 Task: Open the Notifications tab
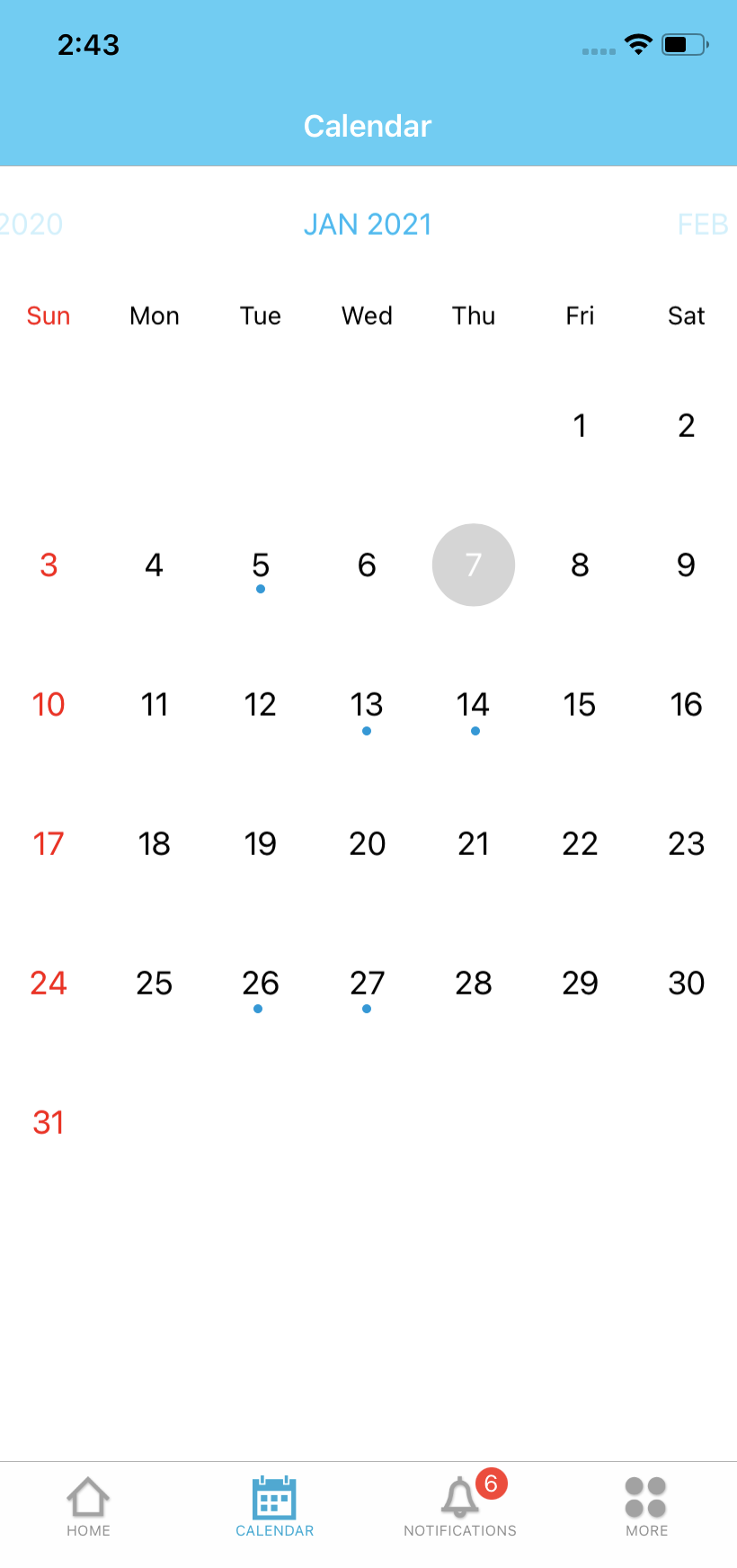[x=460, y=1507]
